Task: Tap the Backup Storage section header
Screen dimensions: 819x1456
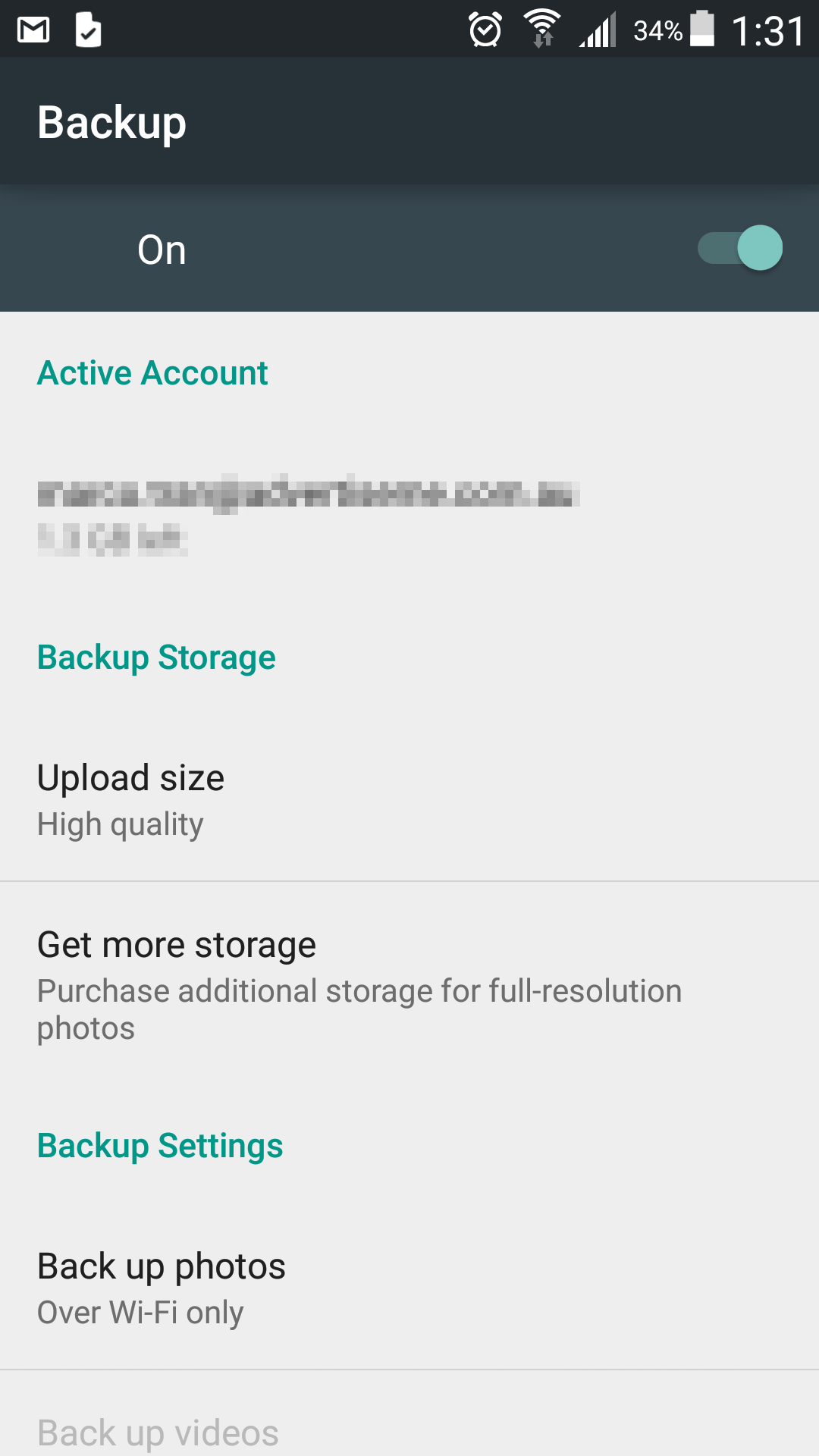Action: tap(156, 657)
